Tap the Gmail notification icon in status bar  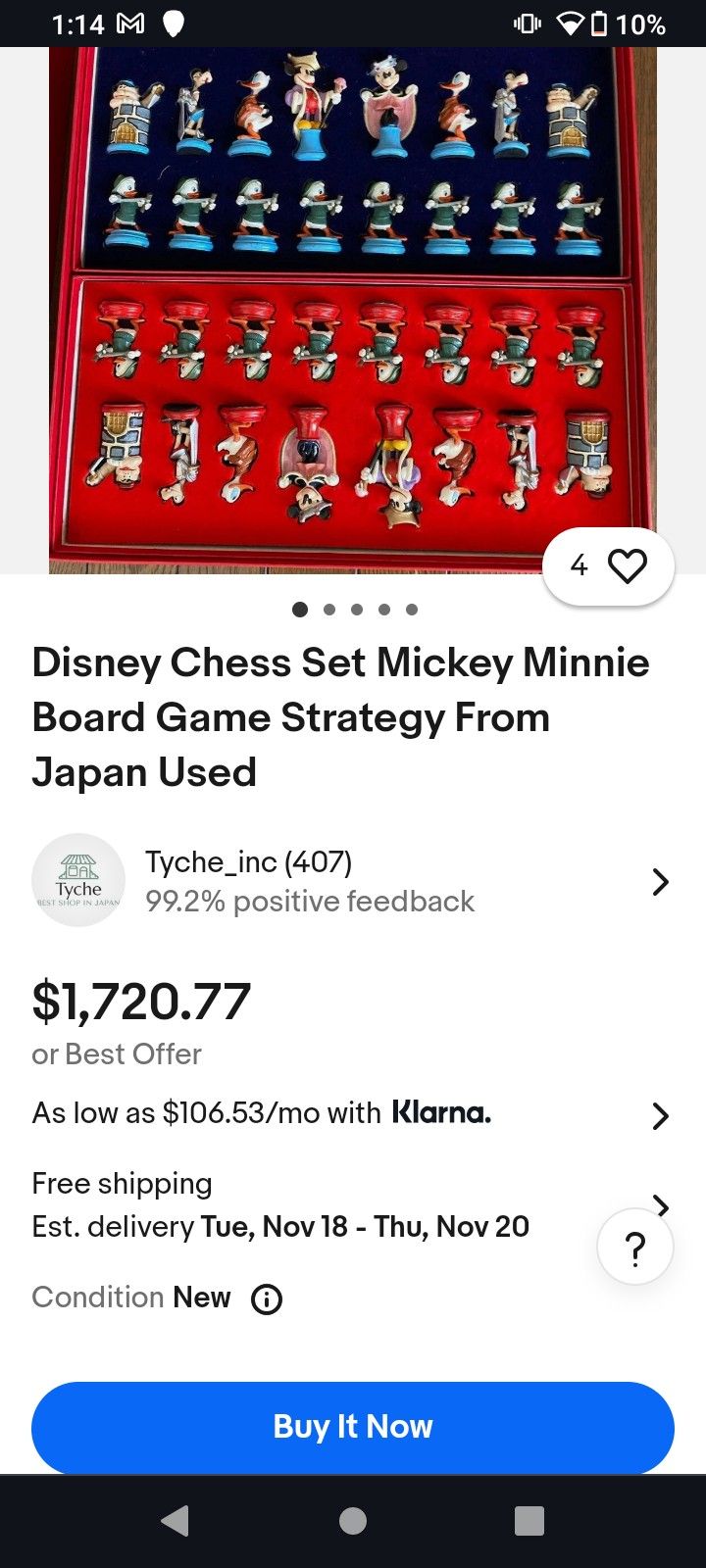click(132, 23)
